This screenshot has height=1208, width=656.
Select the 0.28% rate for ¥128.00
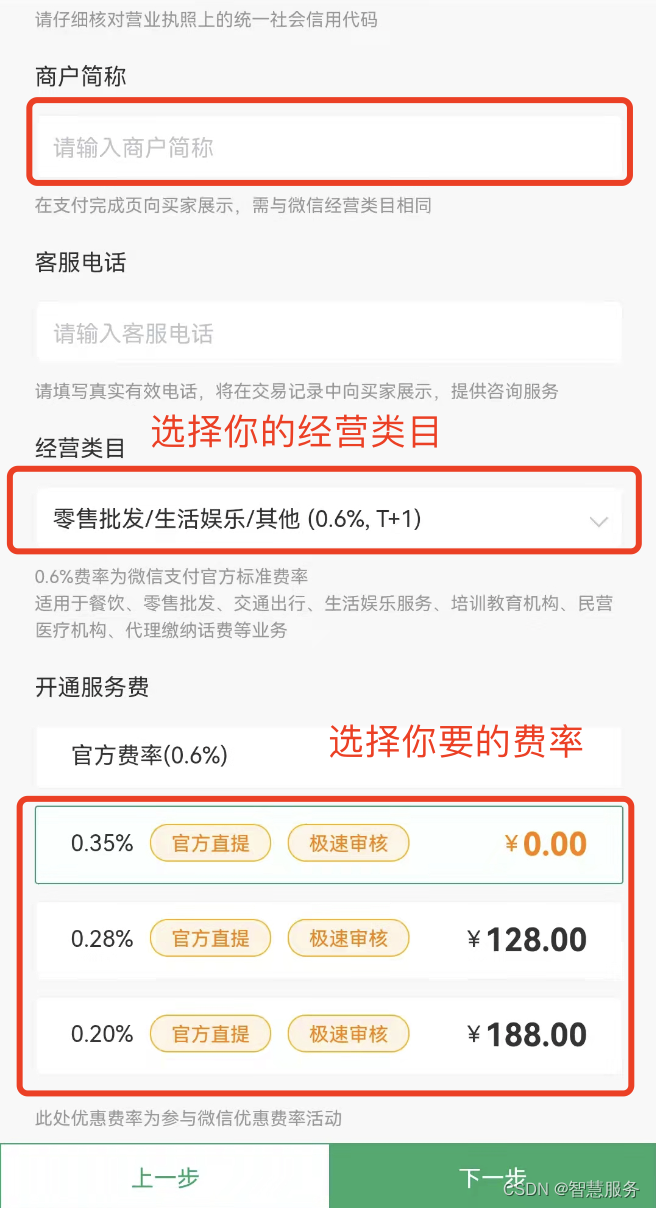pyautogui.click(x=328, y=939)
